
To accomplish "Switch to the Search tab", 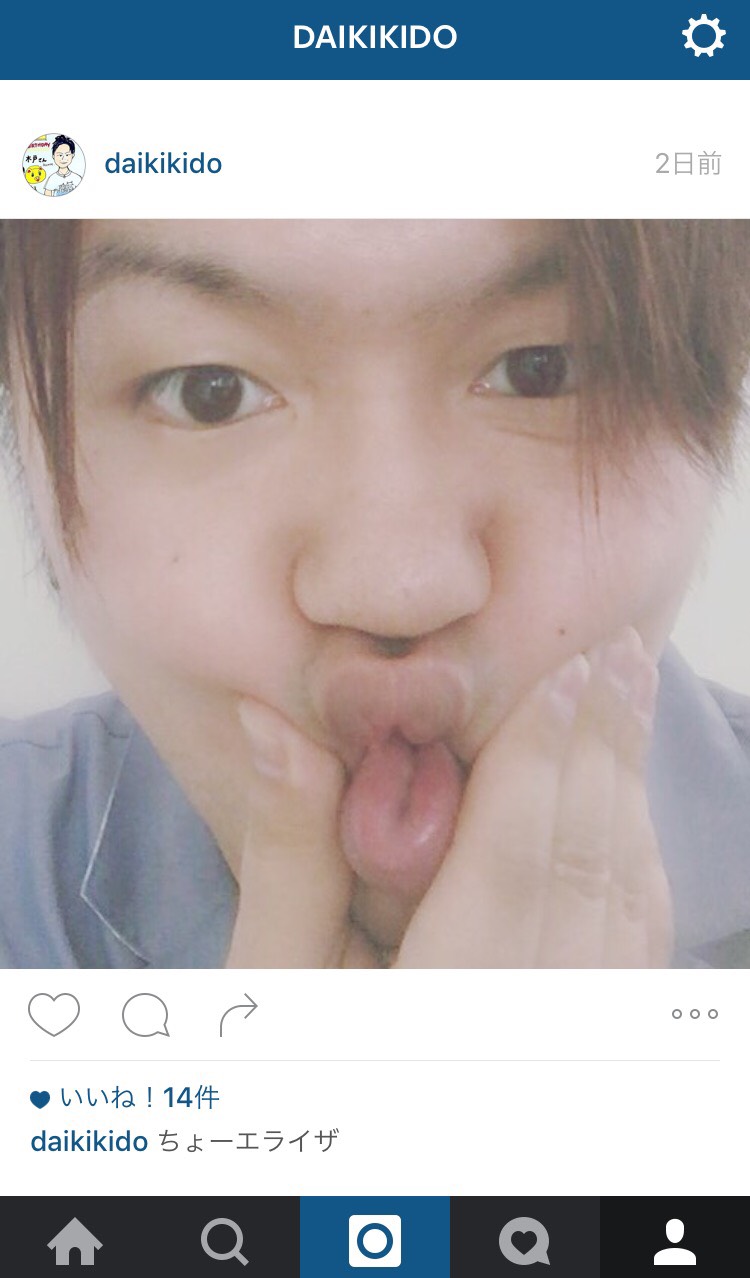I will (x=225, y=1241).
